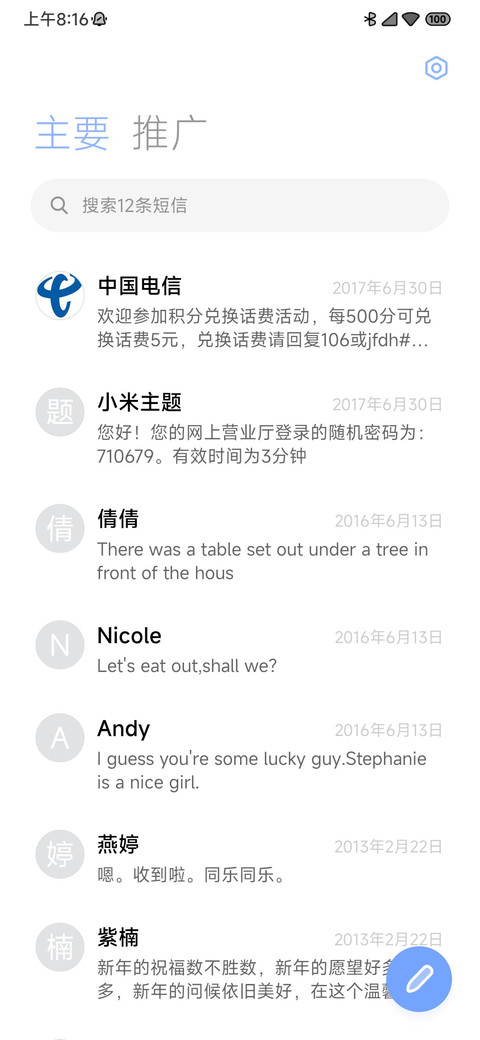Screen dimensions: 480x1040
Task: Open the 中国电信 message thread
Action: (240, 312)
